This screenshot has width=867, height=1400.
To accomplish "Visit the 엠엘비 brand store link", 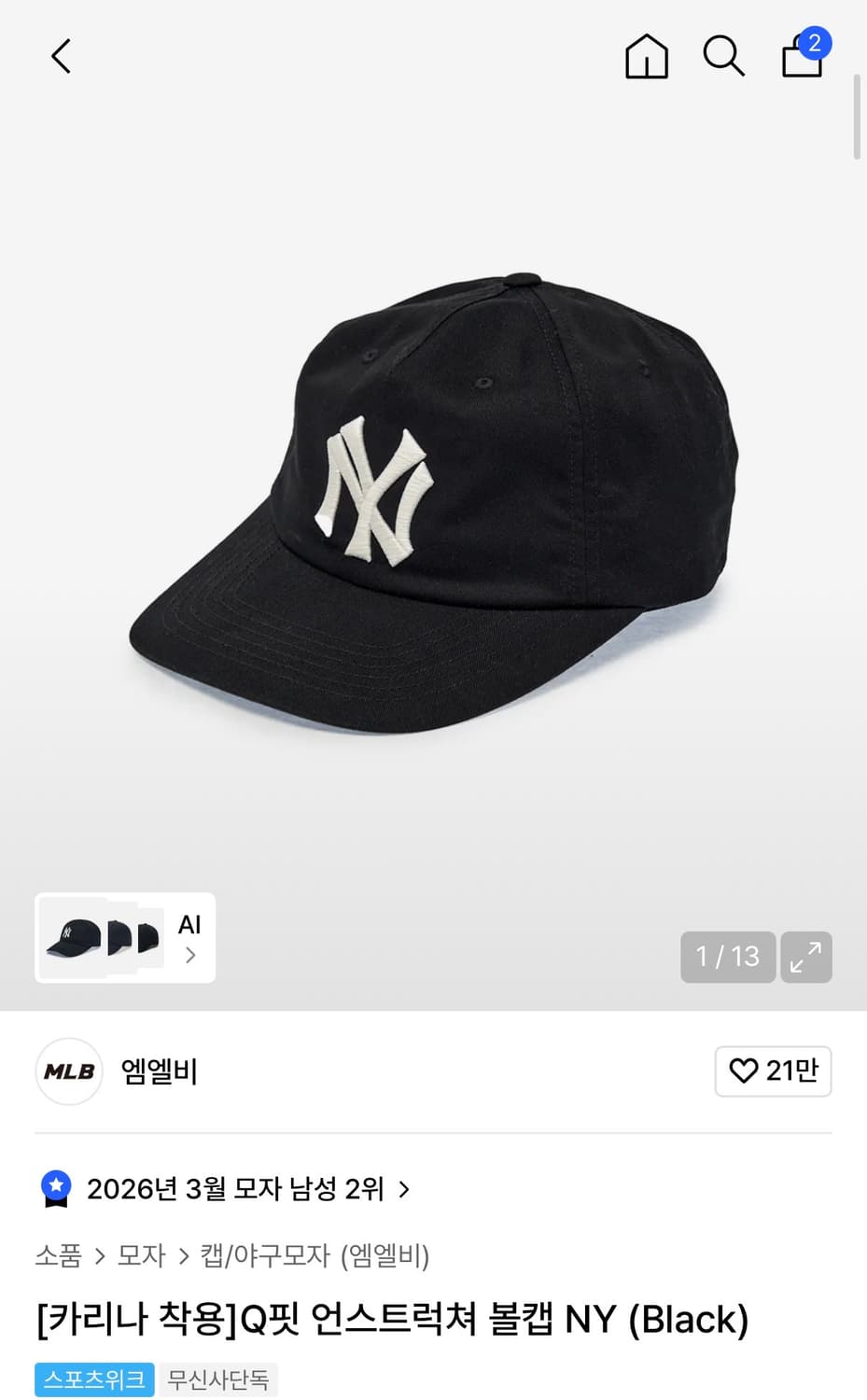I will pyautogui.click(x=159, y=1071).
